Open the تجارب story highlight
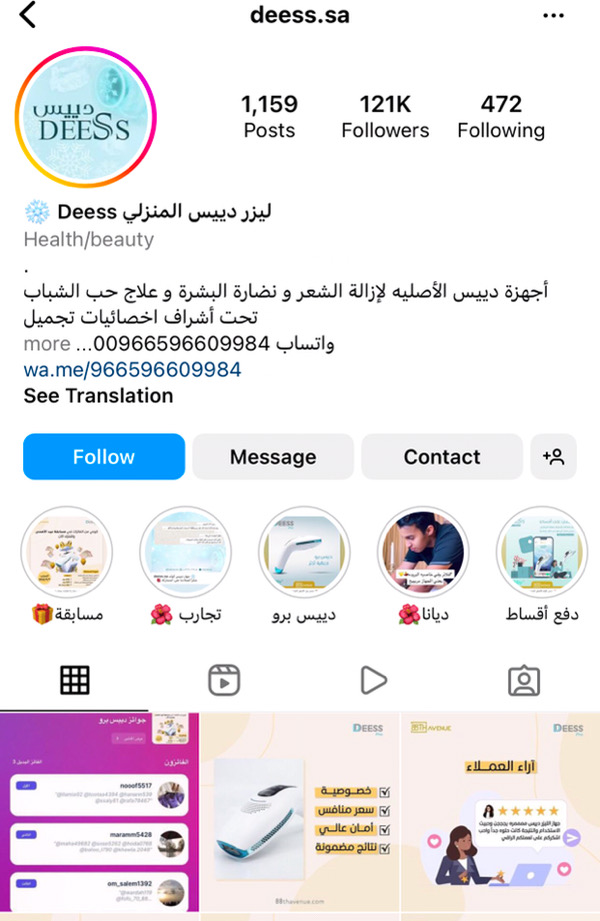This screenshot has width=600, height=921. click(186, 552)
